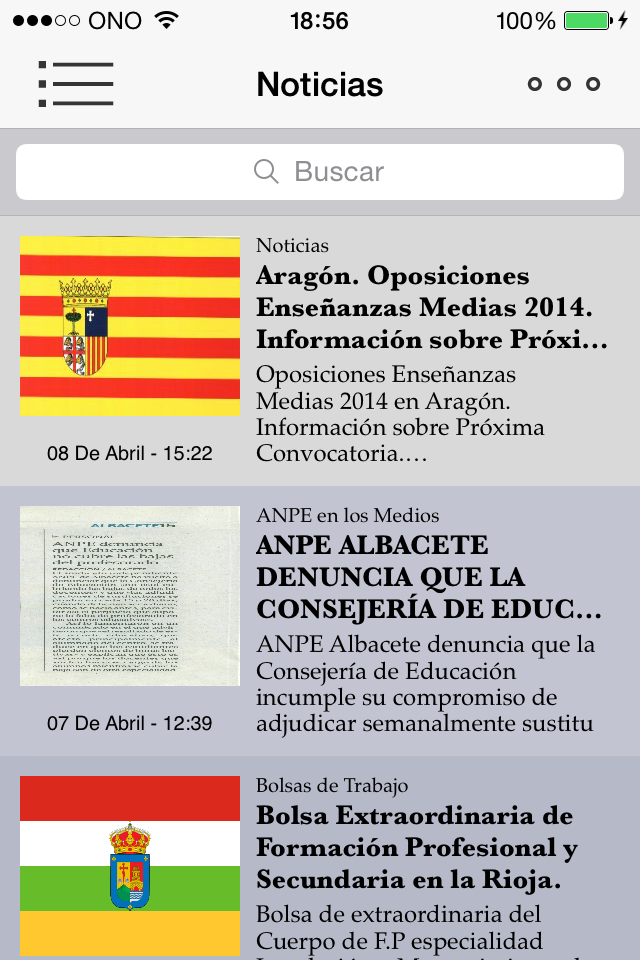Open the side menu list icon
The width and height of the screenshot is (640, 960).
[x=76, y=84]
